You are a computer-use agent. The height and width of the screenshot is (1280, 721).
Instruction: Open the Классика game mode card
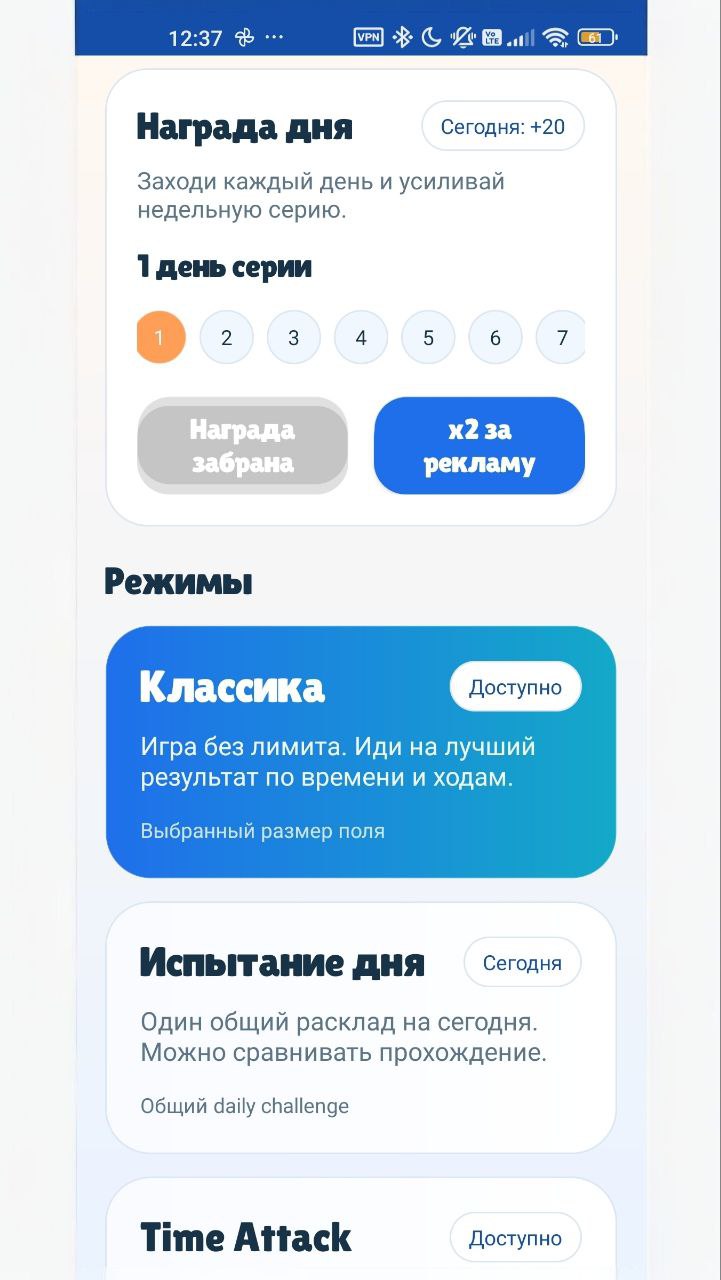pos(361,752)
